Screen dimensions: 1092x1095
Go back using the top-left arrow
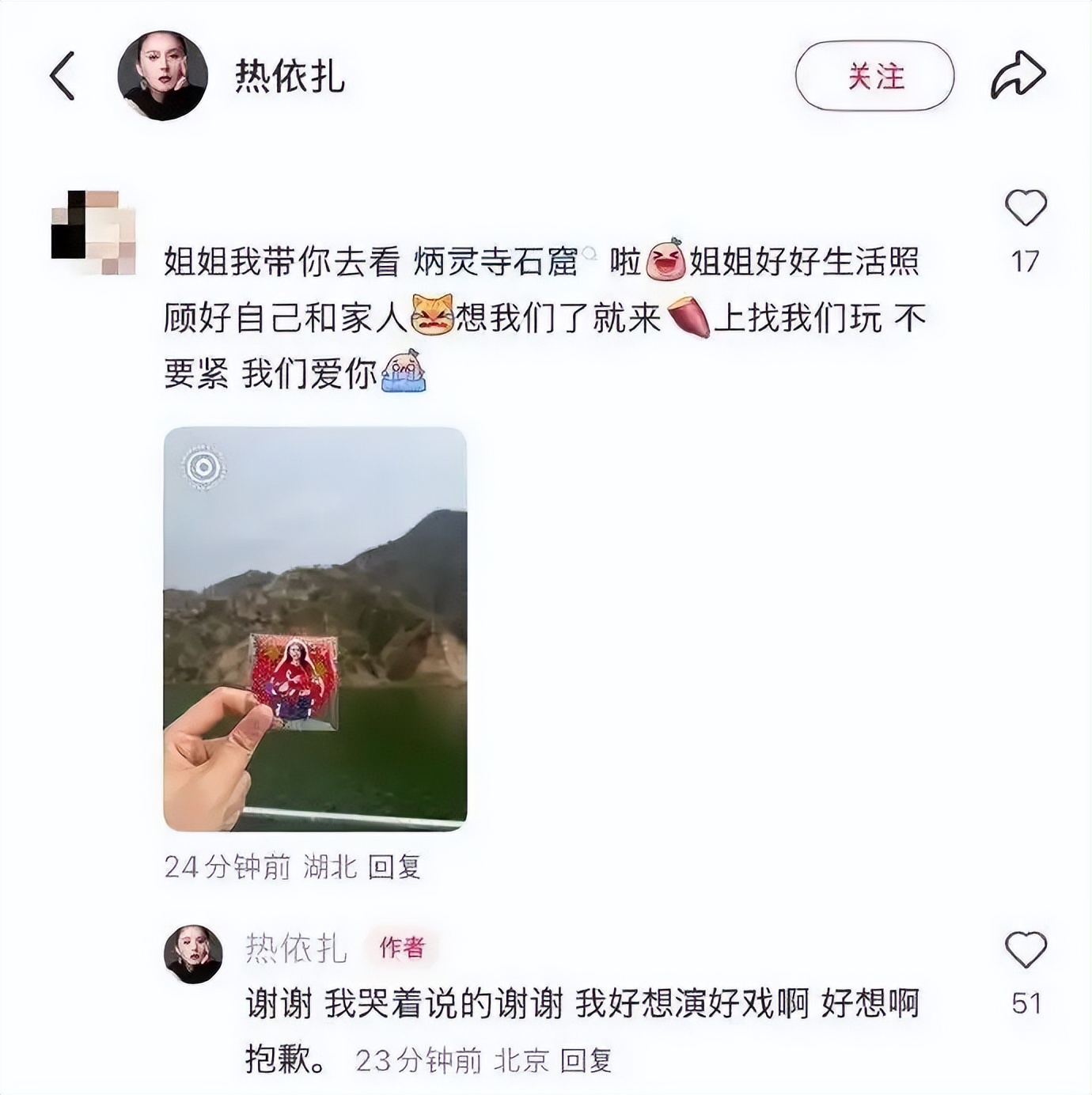coord(63,76)
